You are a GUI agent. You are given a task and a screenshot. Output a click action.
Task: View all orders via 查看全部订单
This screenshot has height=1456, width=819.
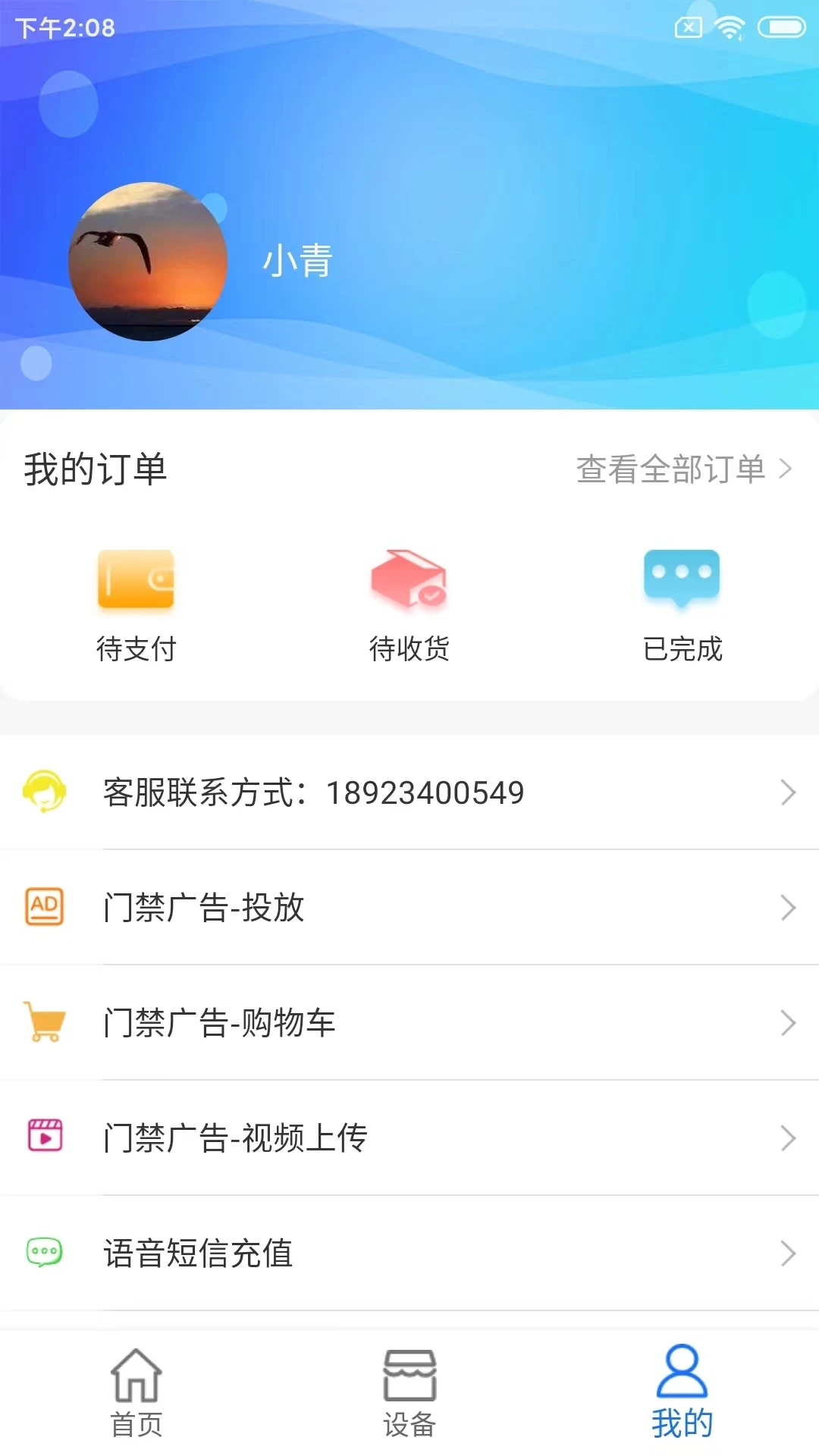click(x=671, y=470)
